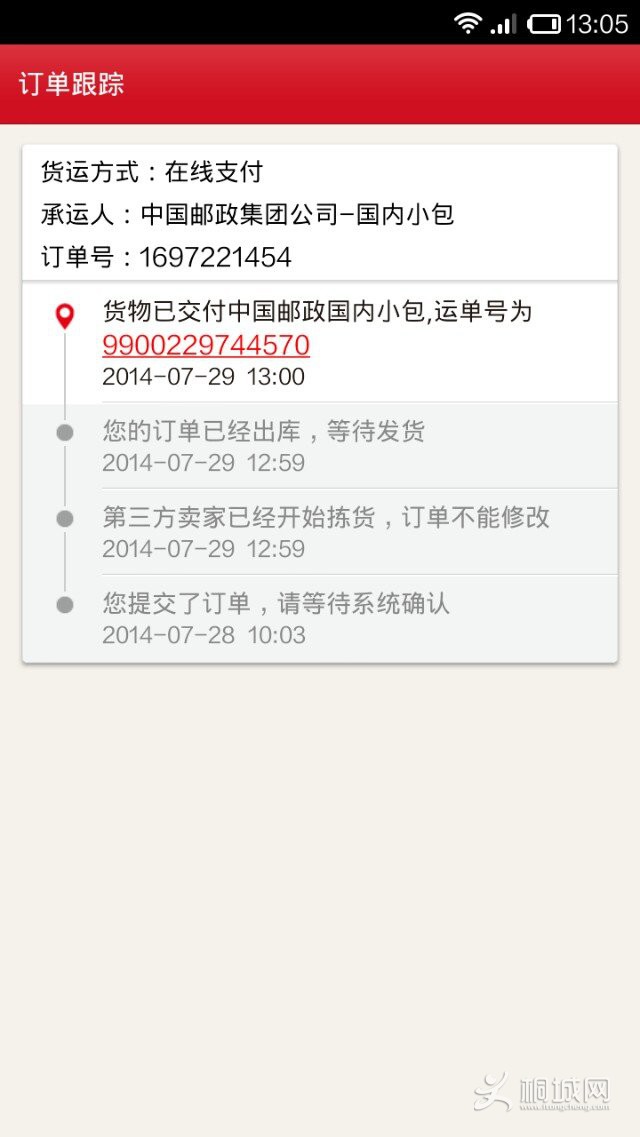Image resolution: width=640 pixels, height=1137 pixels.
Task: Open tracking number link 9900229744570
Action: (x=206, y=346)
